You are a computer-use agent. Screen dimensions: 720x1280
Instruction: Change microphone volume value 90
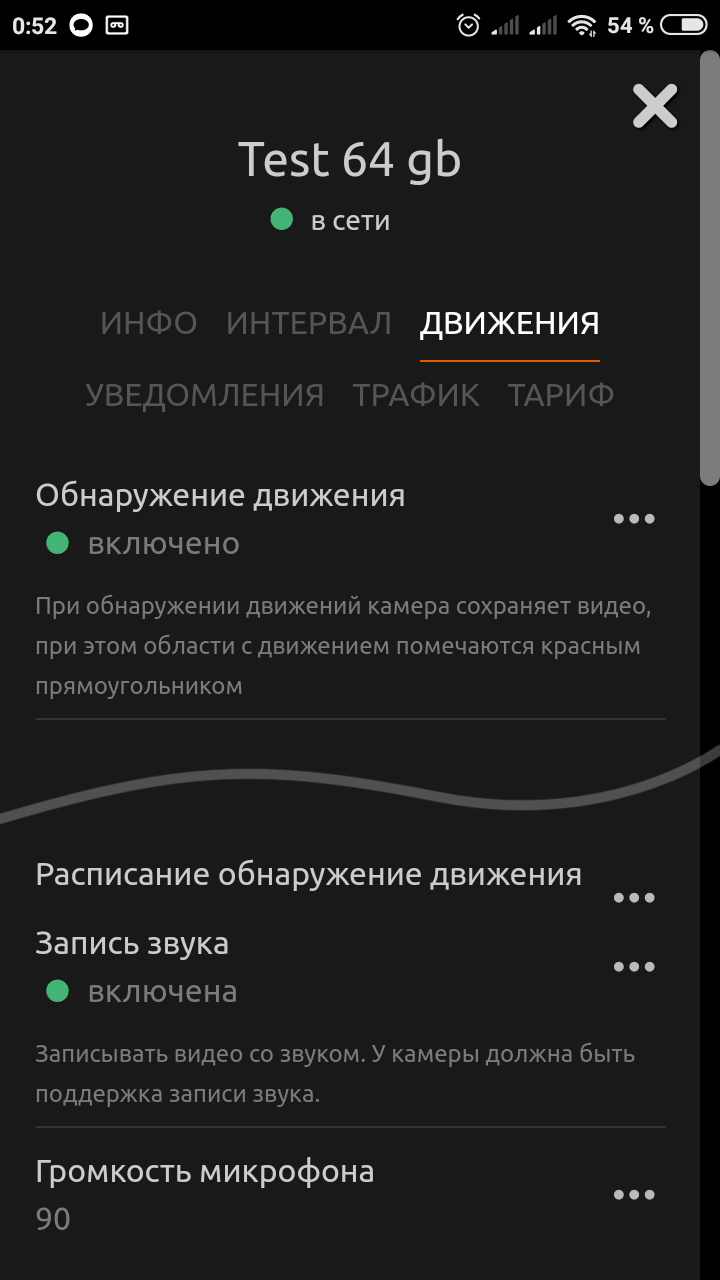click(x=51, y=1219)
